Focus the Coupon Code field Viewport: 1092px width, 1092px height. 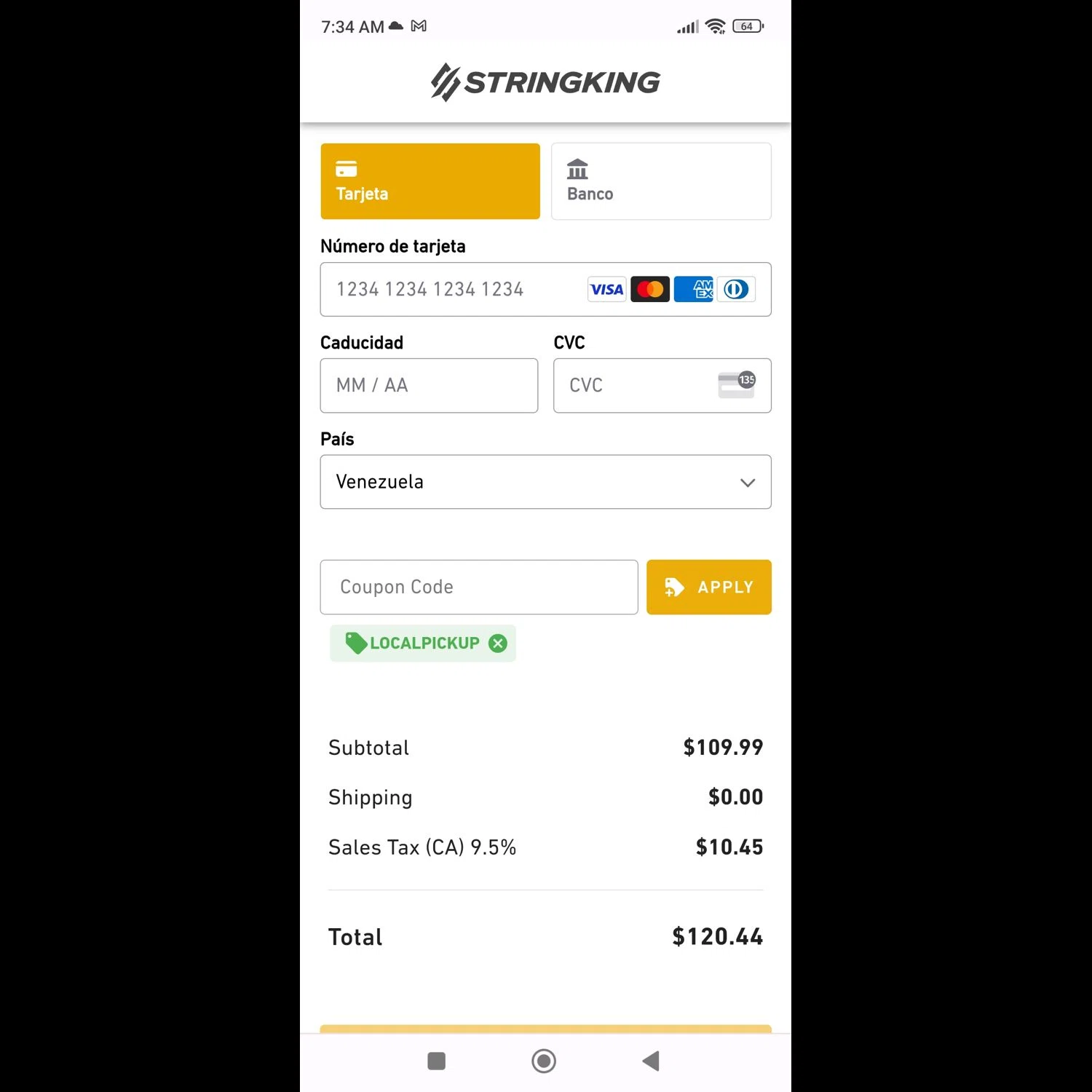[478, 587]
